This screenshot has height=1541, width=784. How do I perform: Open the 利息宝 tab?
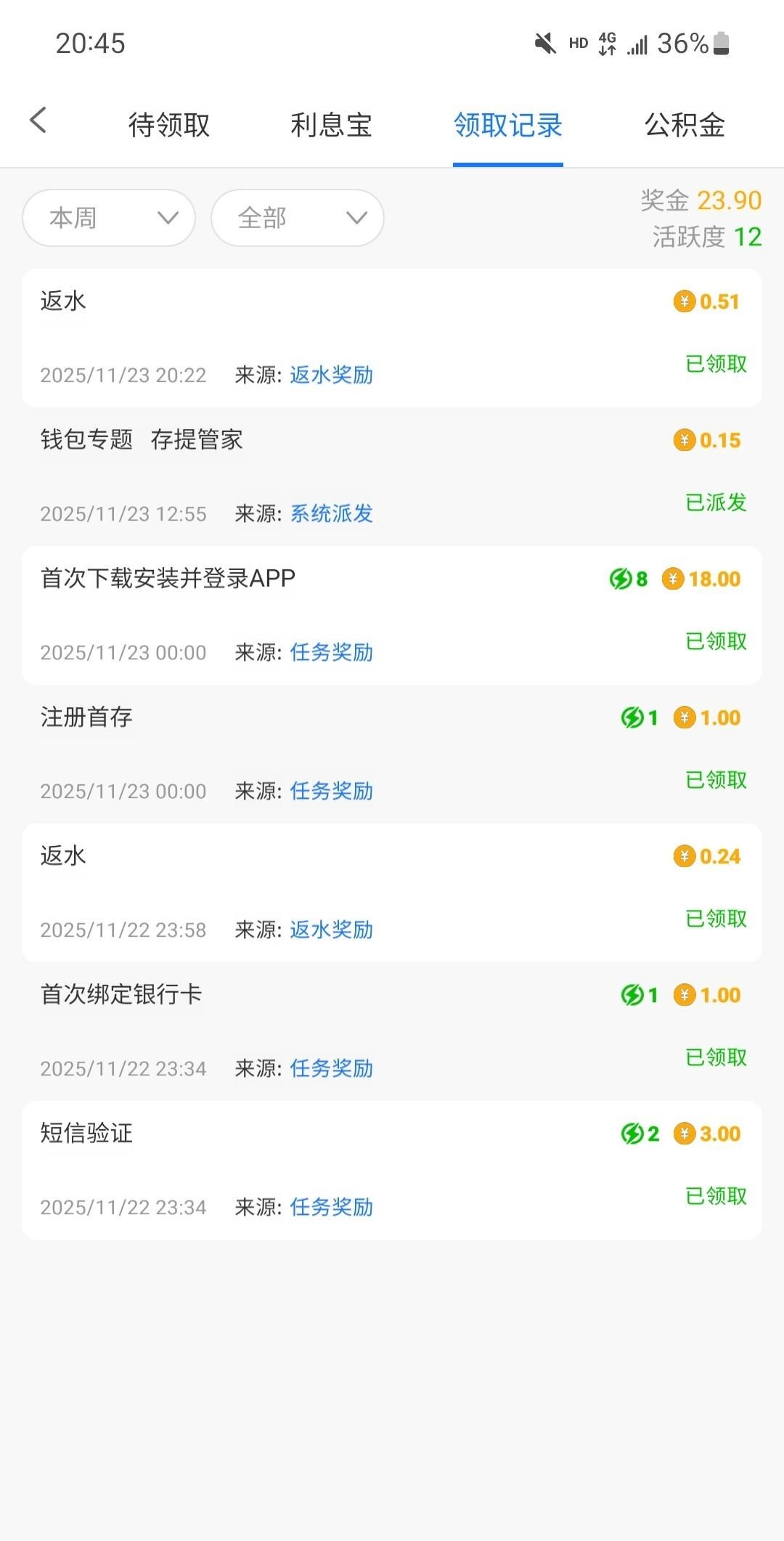pyautogui.click(x=331, y=125)
